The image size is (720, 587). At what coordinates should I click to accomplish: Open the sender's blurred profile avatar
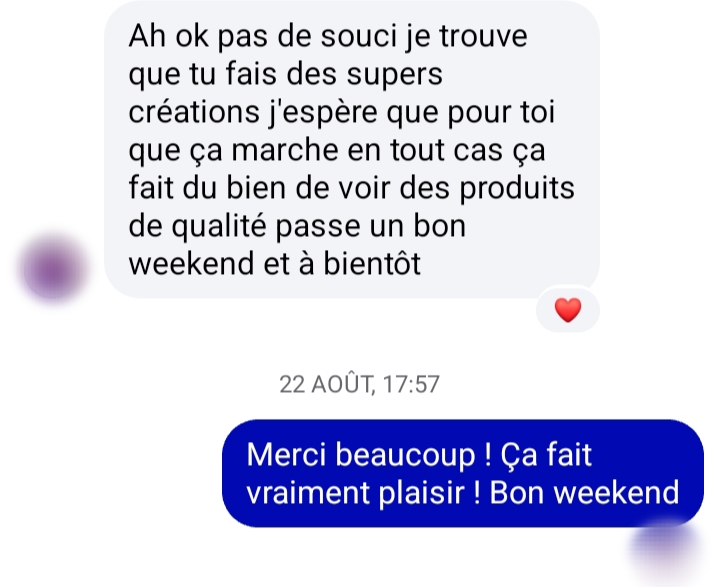coord(52,268)
